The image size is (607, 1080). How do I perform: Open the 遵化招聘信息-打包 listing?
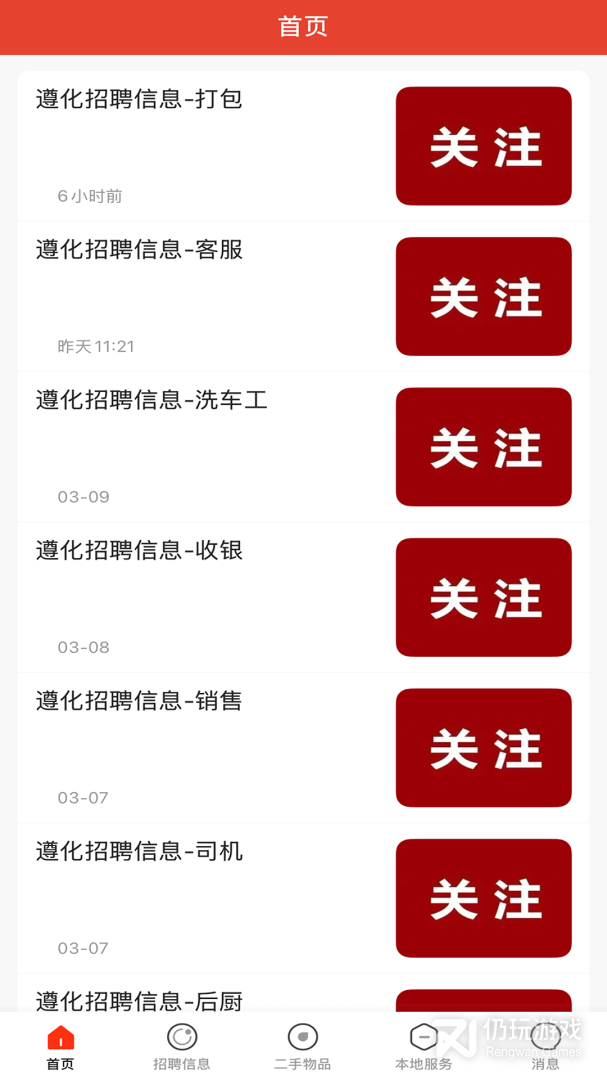point(140,99)
